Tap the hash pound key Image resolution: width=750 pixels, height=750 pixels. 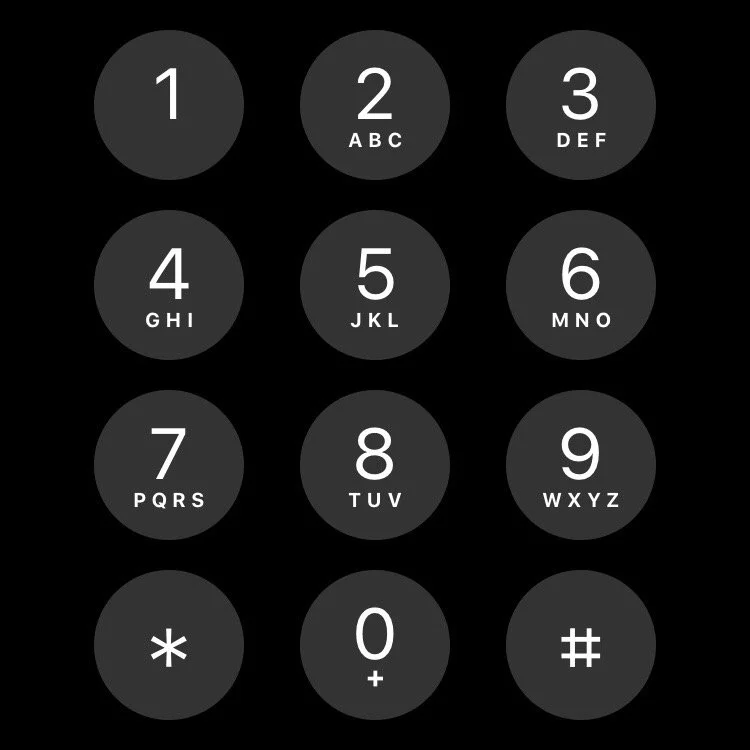coord(580,645)
